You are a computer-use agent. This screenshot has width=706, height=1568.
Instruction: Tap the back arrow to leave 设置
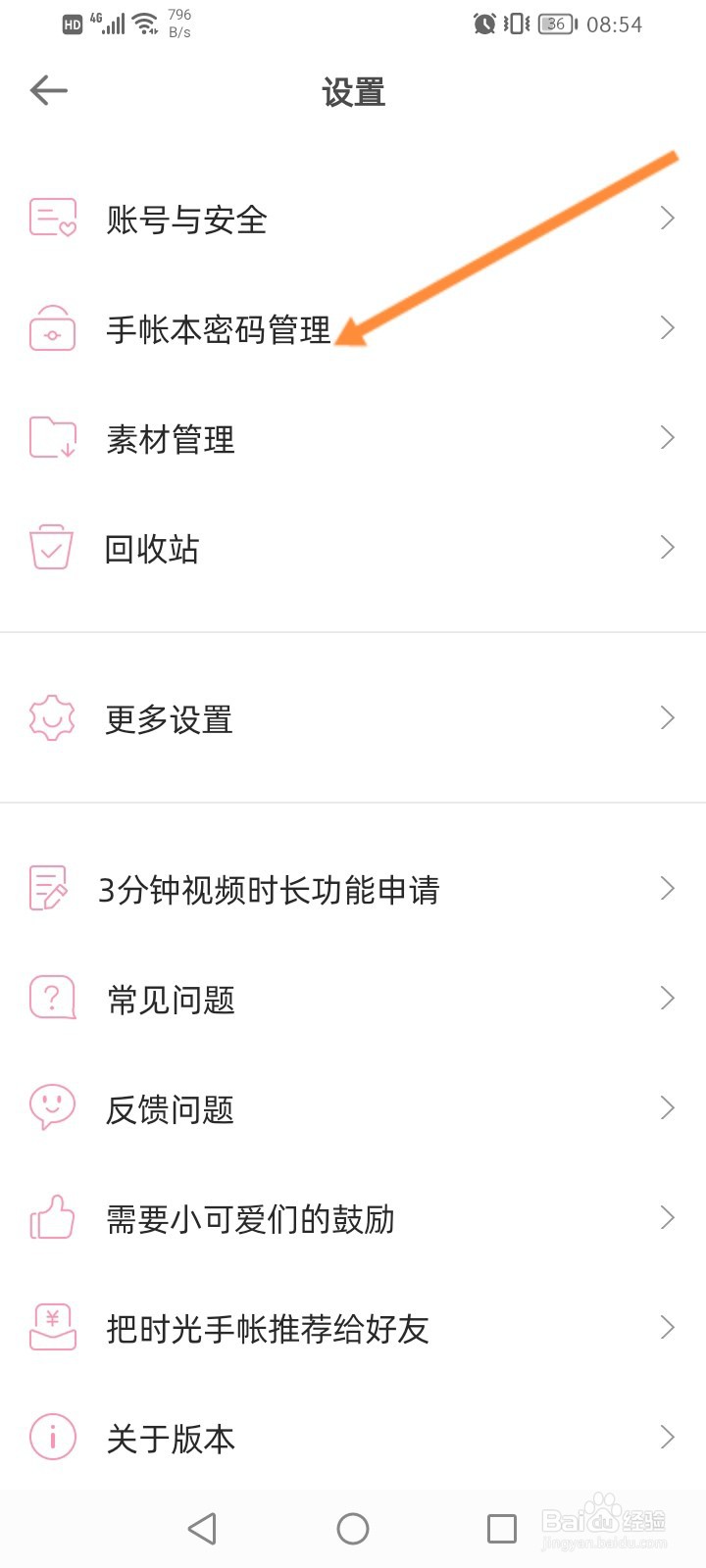[49, 90]
